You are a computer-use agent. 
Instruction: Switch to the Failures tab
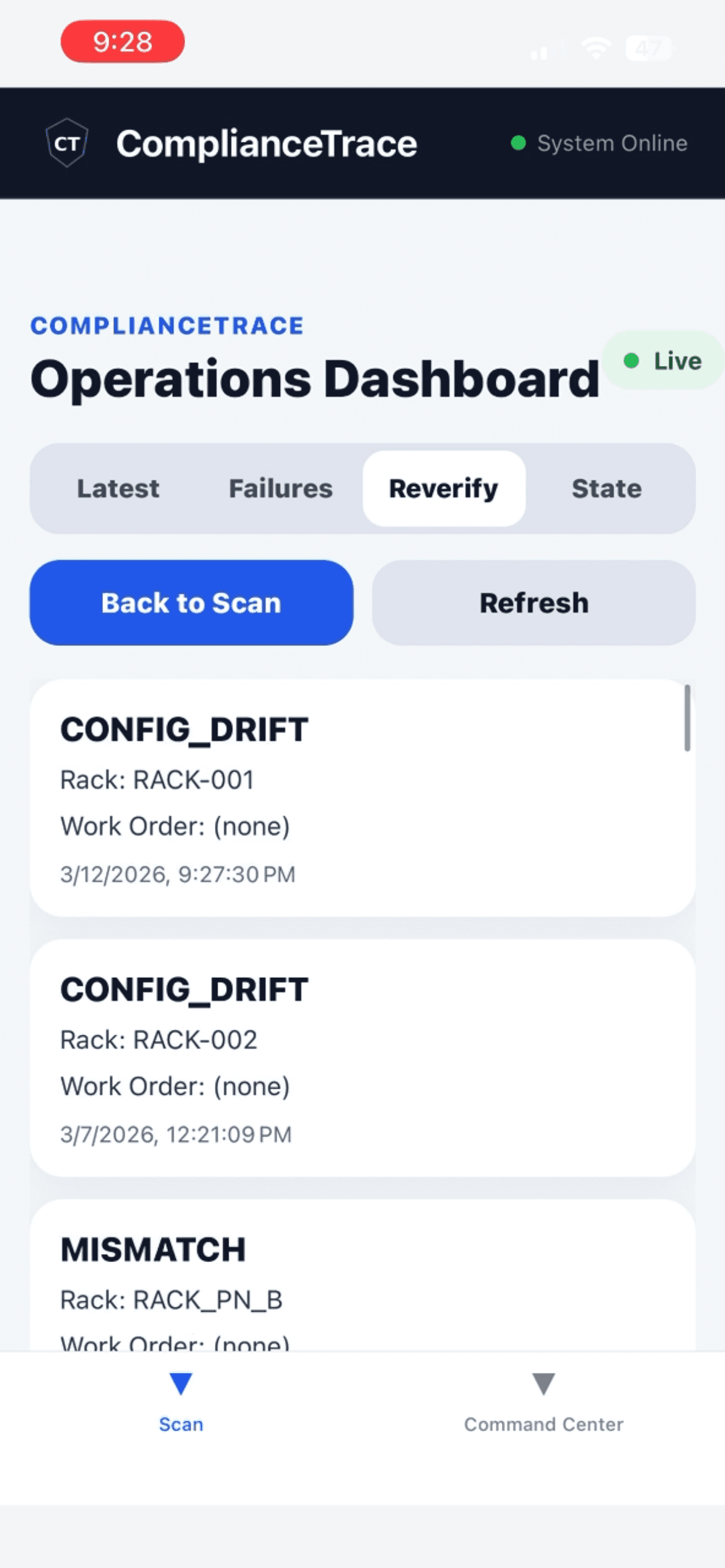pyautogui.click(x=281, y=488)
